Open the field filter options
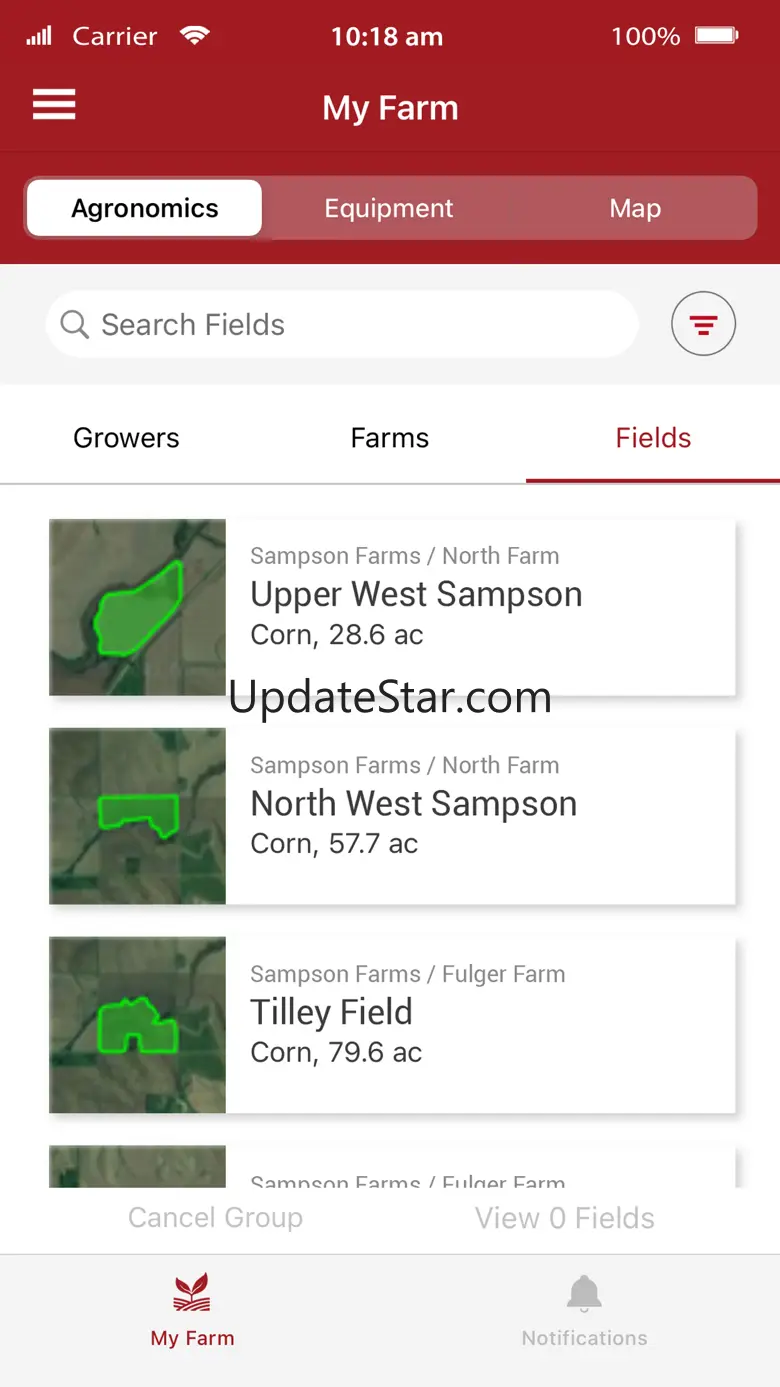Image resolution: width=780 pixels, height=1387 pixels. [x=703, y=324]
